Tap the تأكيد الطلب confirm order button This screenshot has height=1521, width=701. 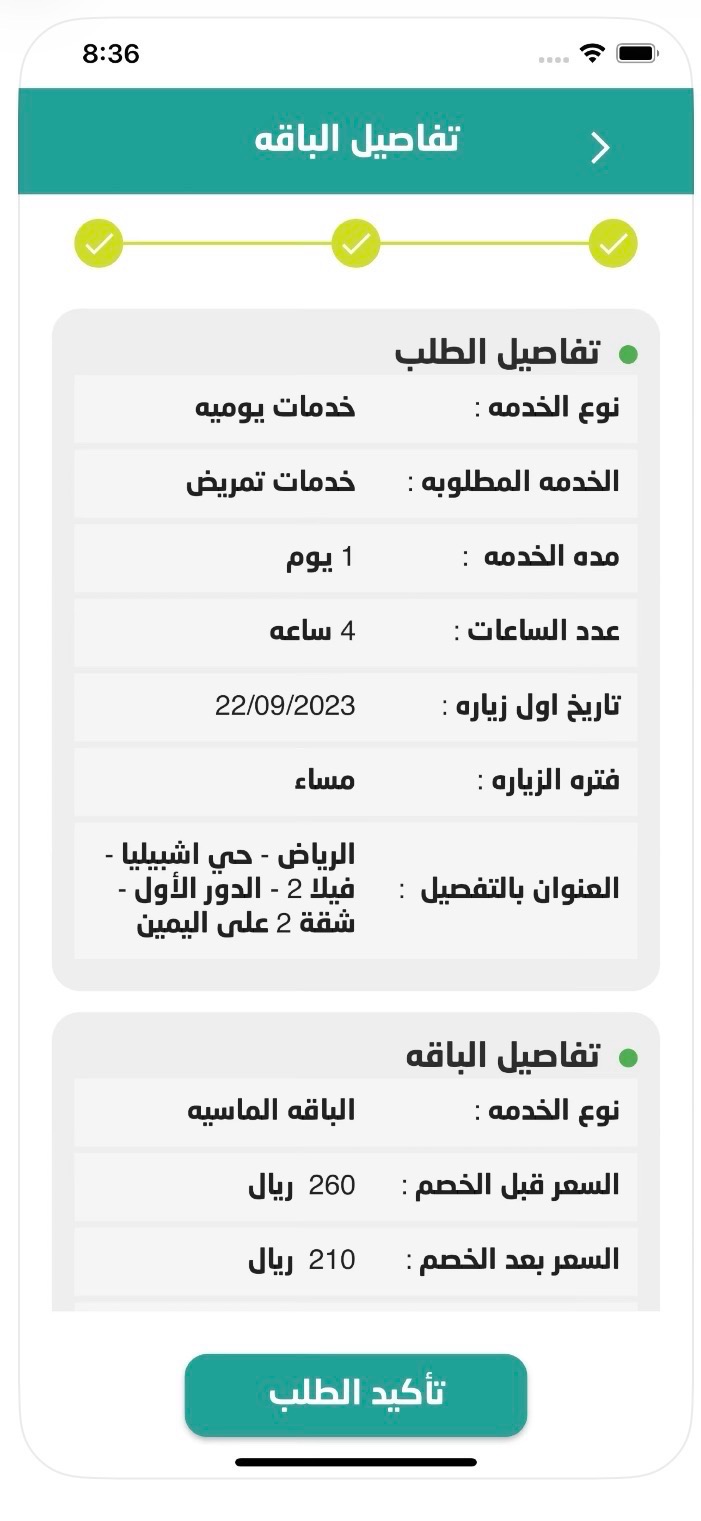coord(356,1394)
